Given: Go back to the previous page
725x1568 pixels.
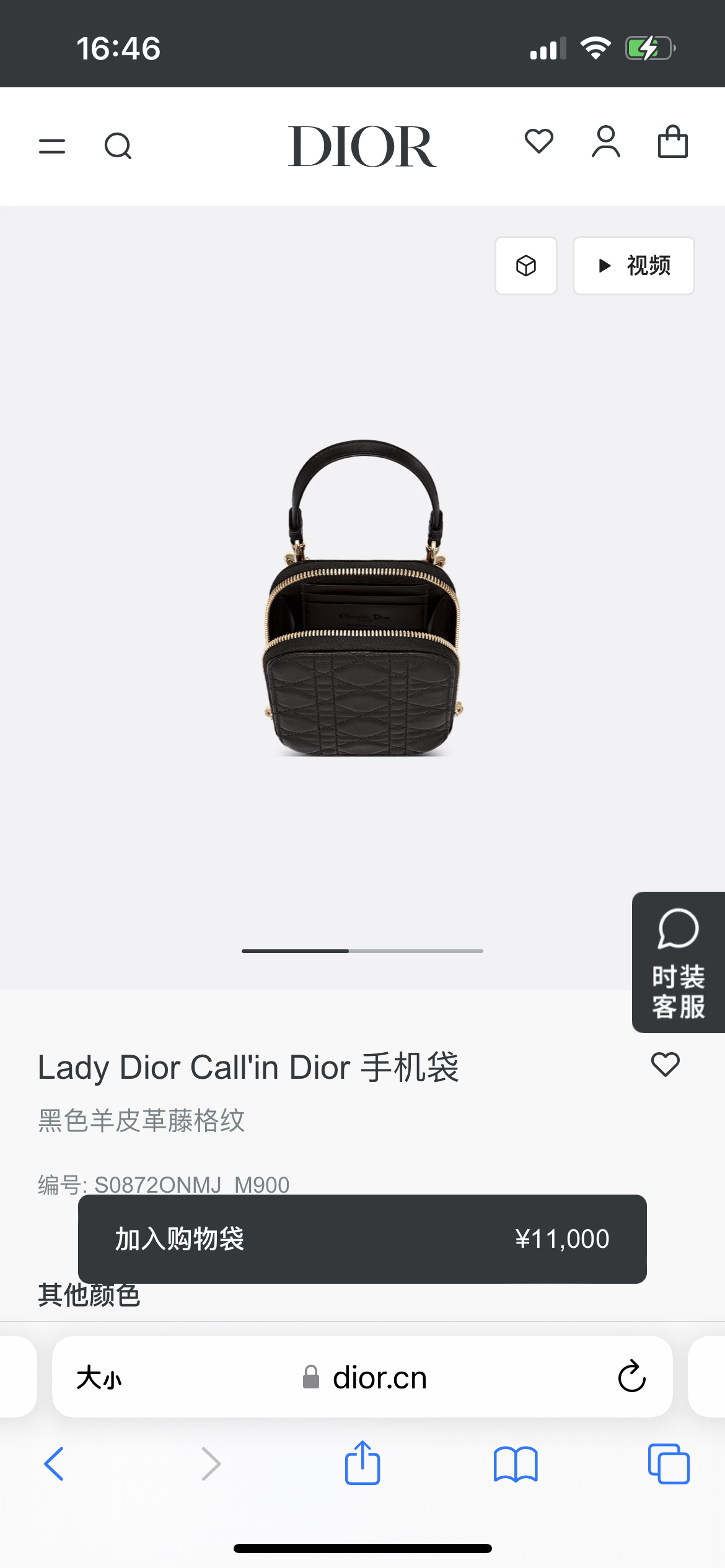Looking at the screenshot, I should coord(54,1464).
